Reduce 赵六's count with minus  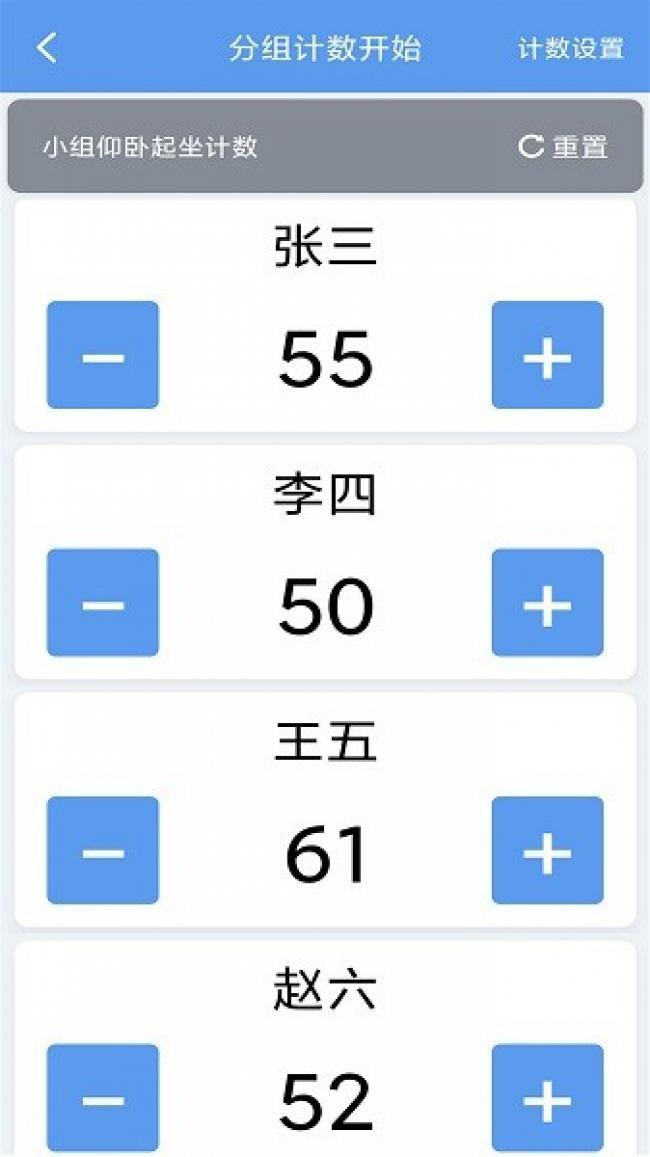pyautogui.click(x=103, y=1098)
